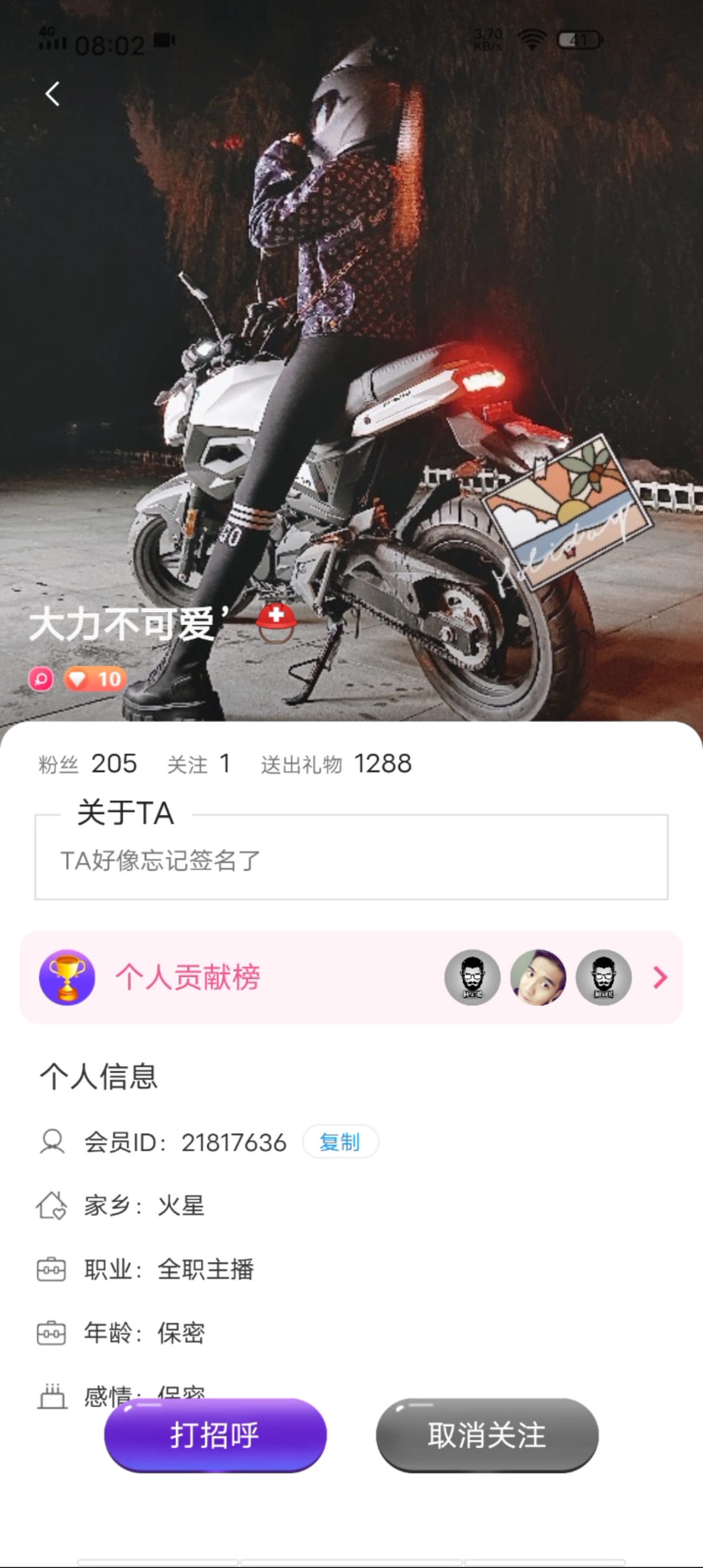Unfollow this user via 取消关注
Image resolution: width=703 pixels, height=1568 pixels.
pos(487,1435)
